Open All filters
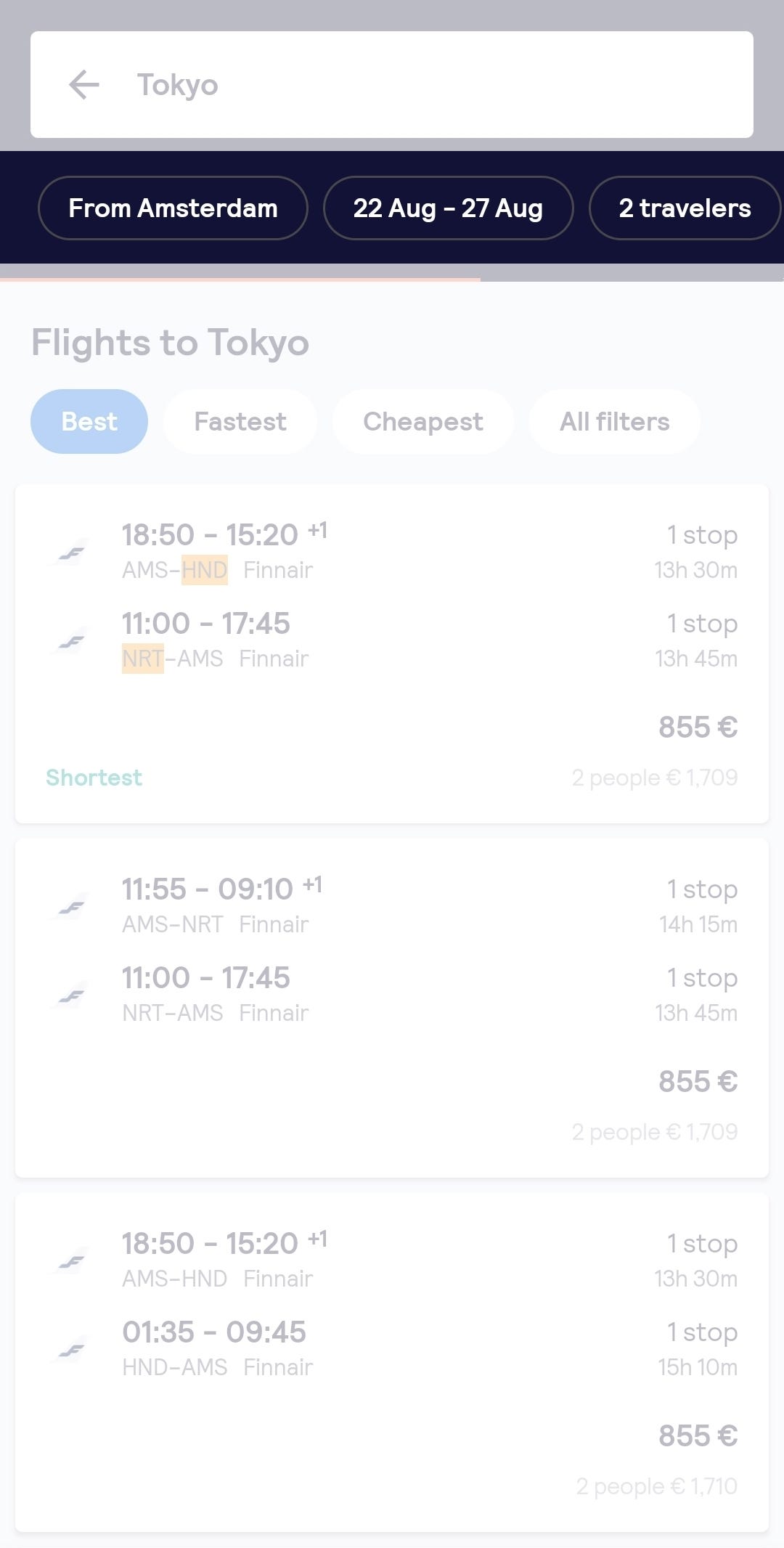 click(614, 422)
